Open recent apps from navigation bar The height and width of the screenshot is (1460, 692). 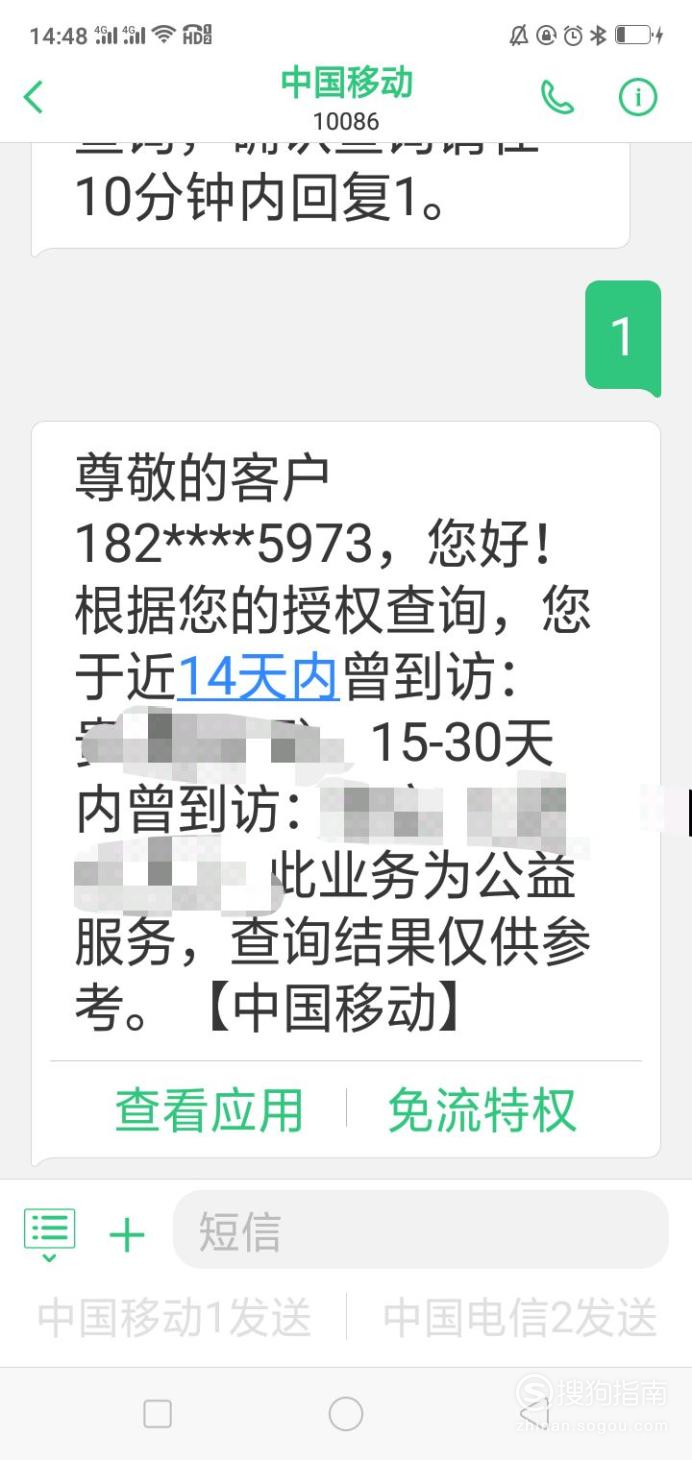point(157,1413)
